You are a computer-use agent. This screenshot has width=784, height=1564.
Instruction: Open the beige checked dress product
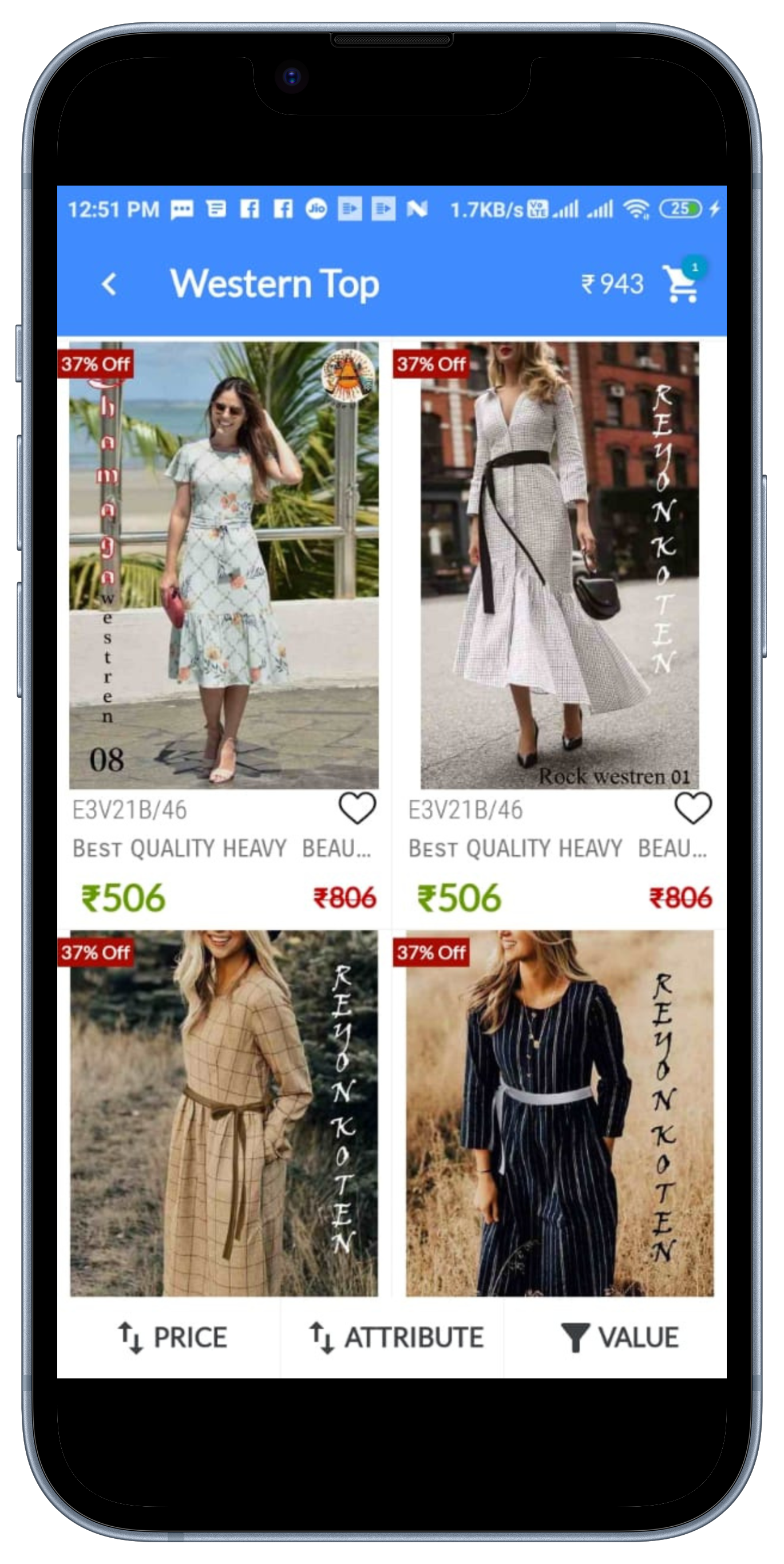click(223, 1112)
